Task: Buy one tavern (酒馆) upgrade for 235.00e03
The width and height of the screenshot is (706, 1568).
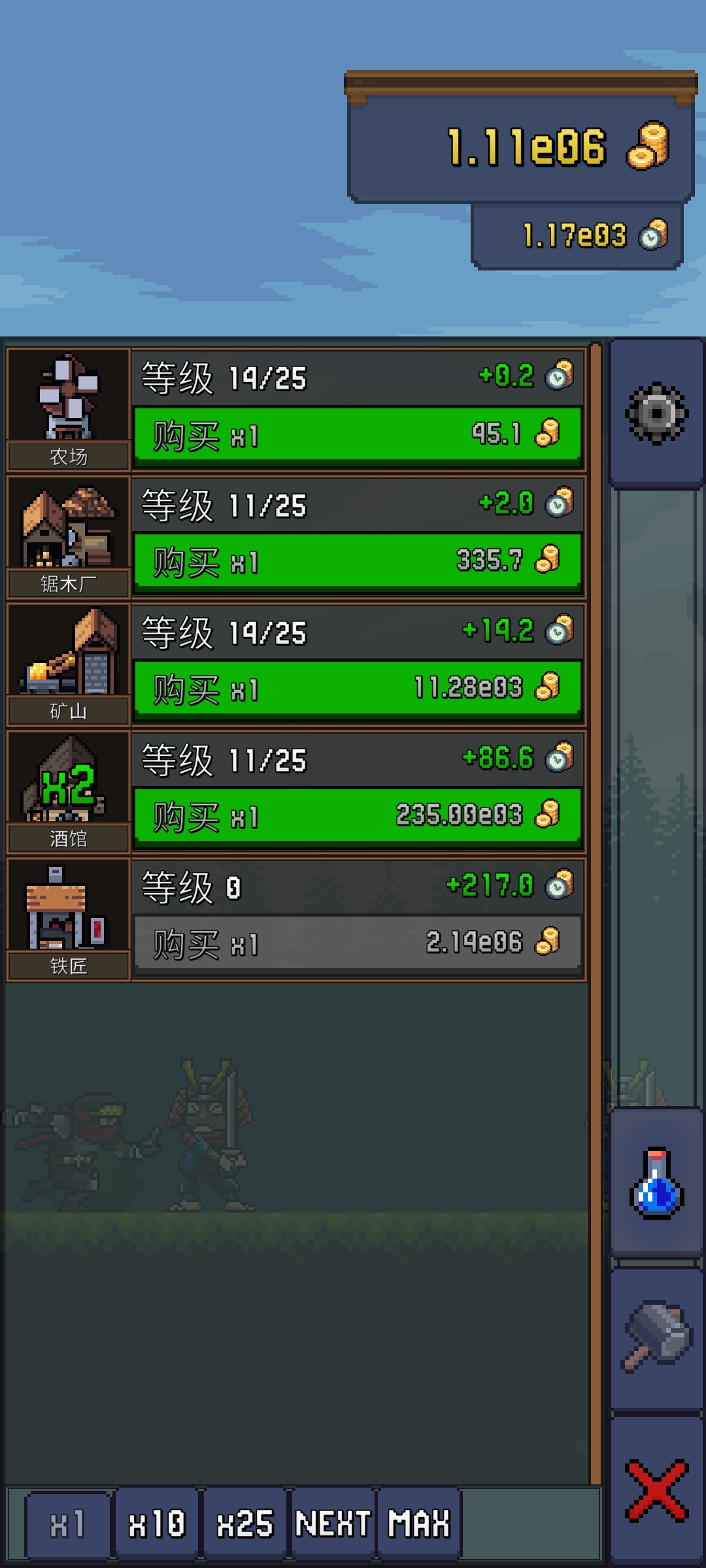Action: click(357, 817)
